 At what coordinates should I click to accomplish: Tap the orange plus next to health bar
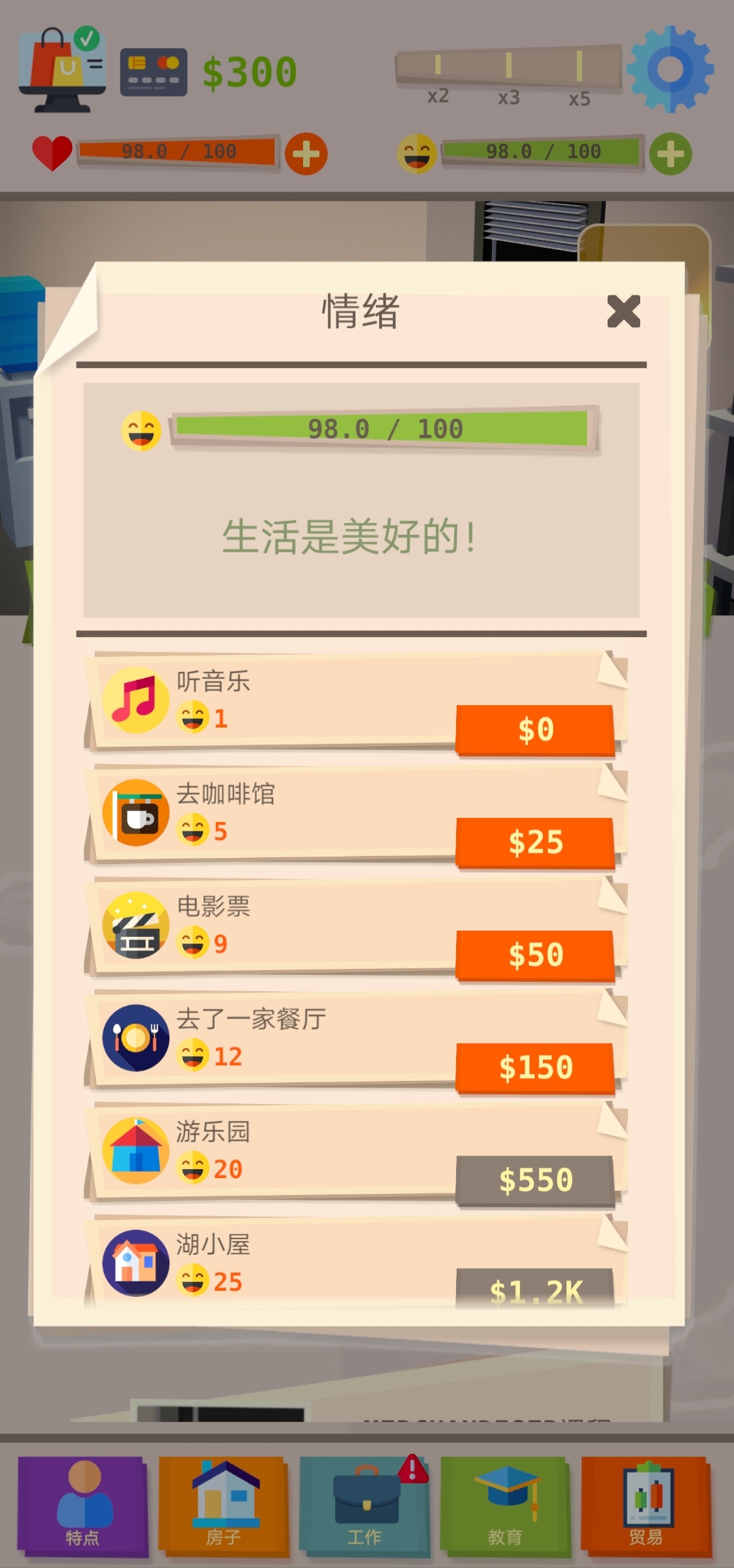click(306, 154)
